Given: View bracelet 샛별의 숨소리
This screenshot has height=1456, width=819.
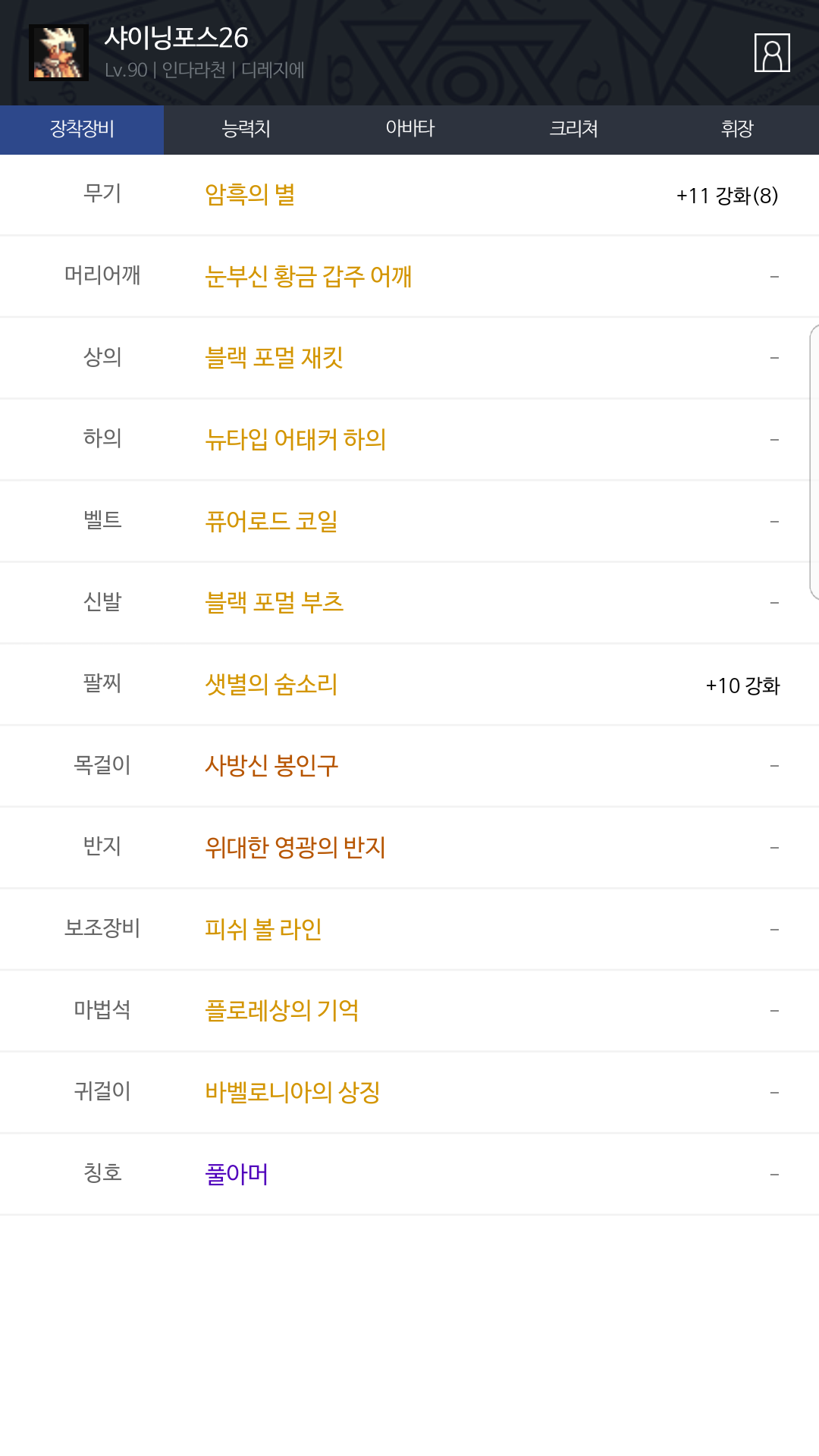Looking at the screenshot, I should (271, 685).
